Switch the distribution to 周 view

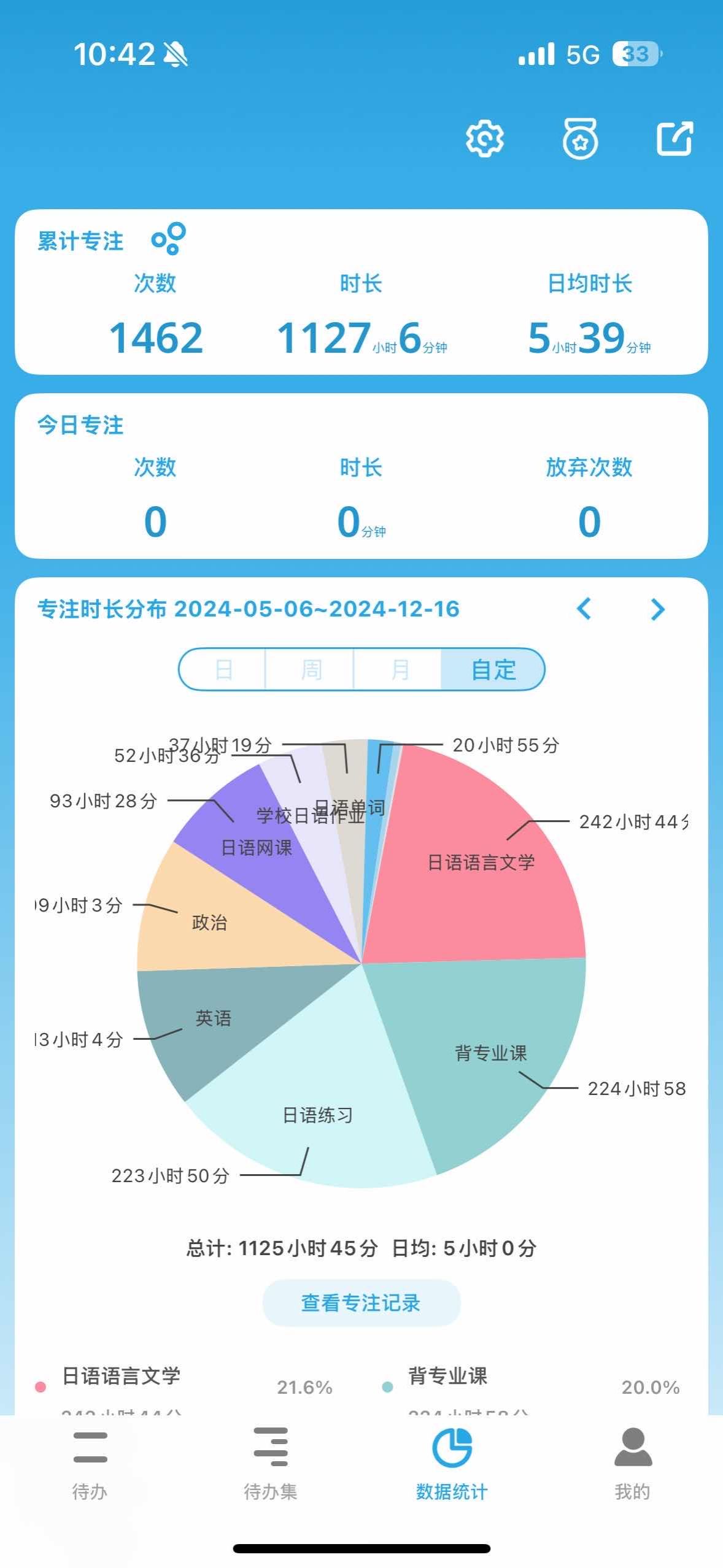311,669
